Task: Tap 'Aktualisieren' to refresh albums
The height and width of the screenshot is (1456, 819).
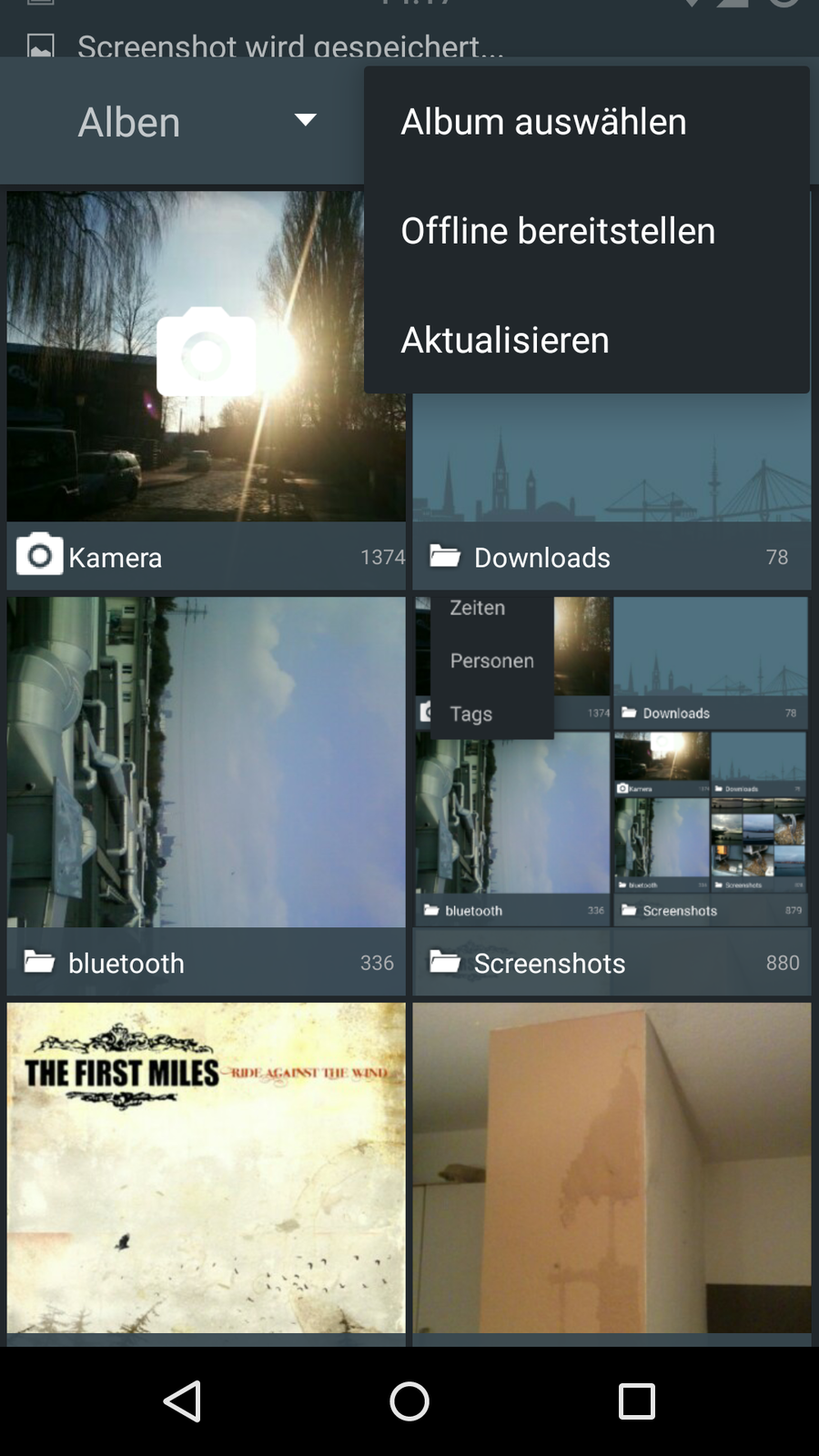Action: click(505, 340)
